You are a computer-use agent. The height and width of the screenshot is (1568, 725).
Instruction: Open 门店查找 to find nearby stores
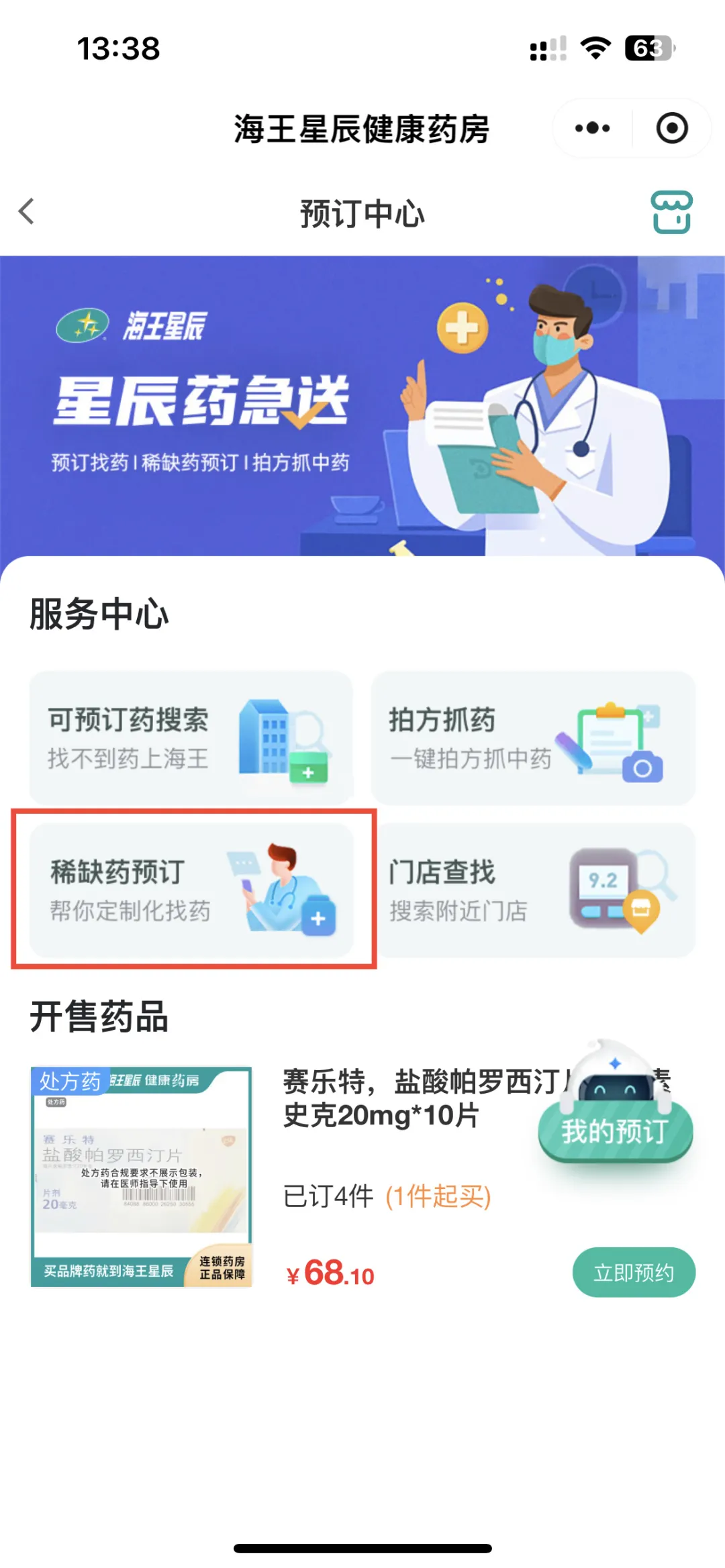(533, 890)
